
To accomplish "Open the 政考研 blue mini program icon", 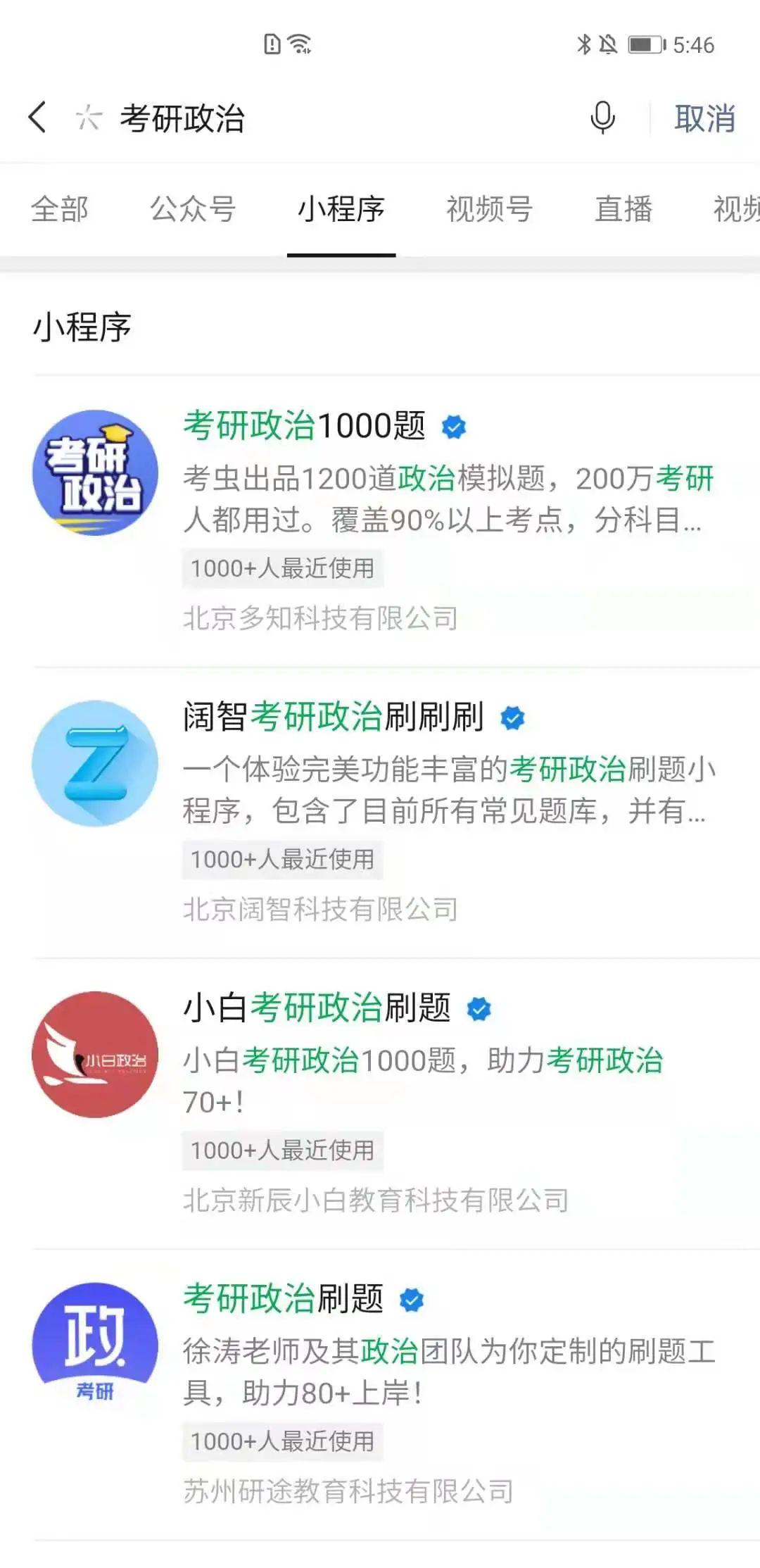I will coord(95,1345).
